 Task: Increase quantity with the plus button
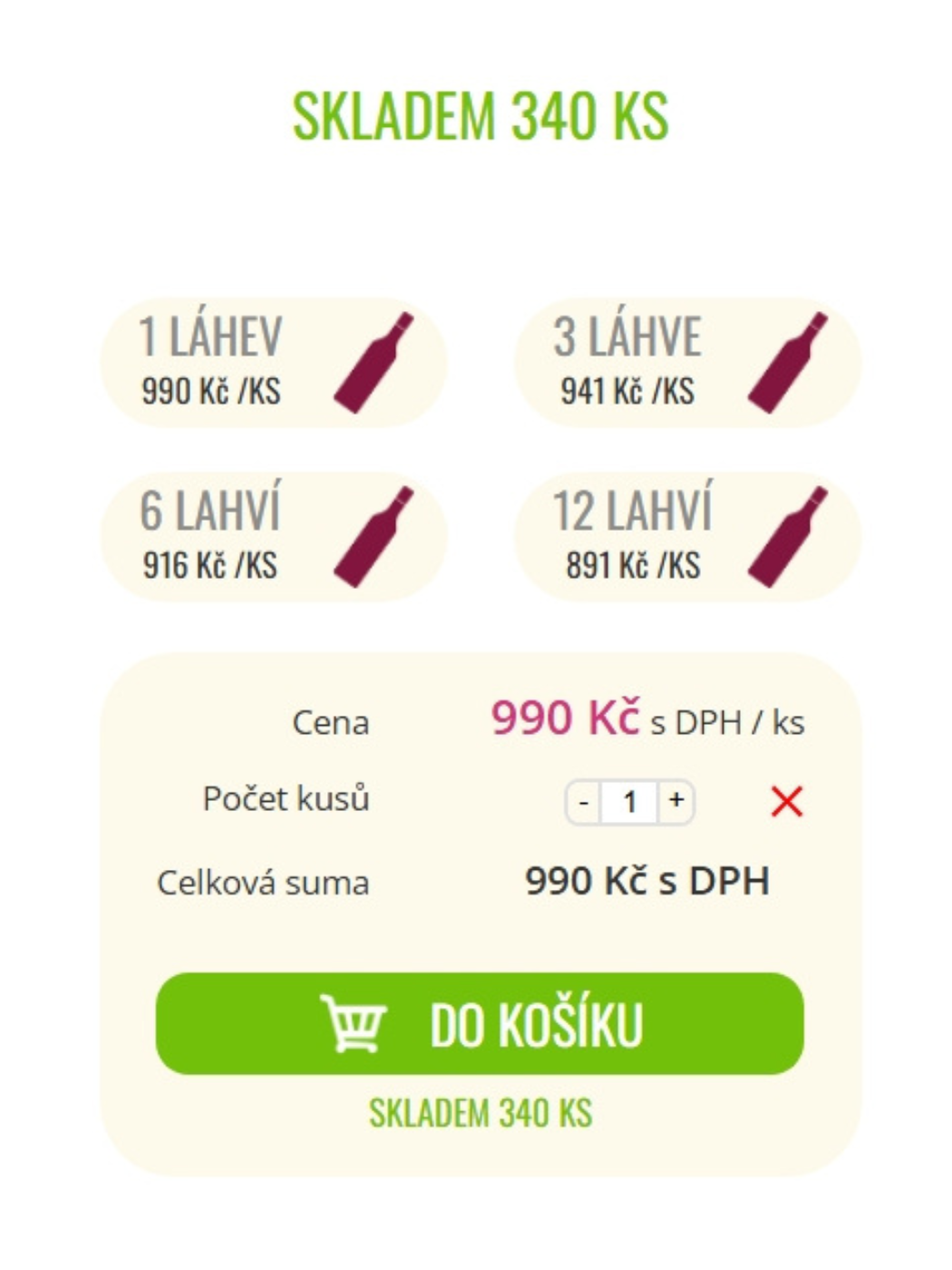click(676, 801)
